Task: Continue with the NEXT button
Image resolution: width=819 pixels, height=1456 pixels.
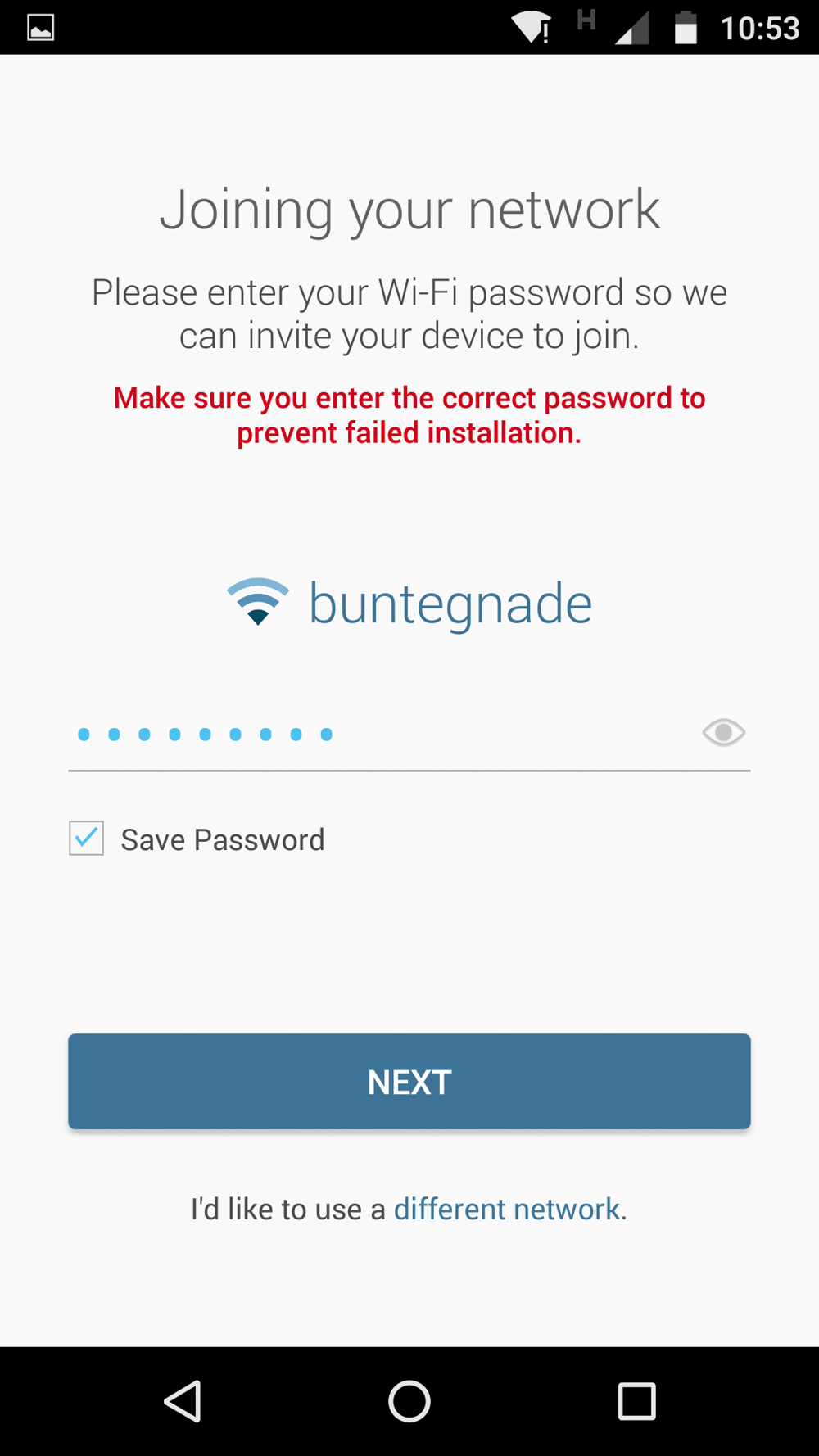Action: click(x=409, y=1082)
